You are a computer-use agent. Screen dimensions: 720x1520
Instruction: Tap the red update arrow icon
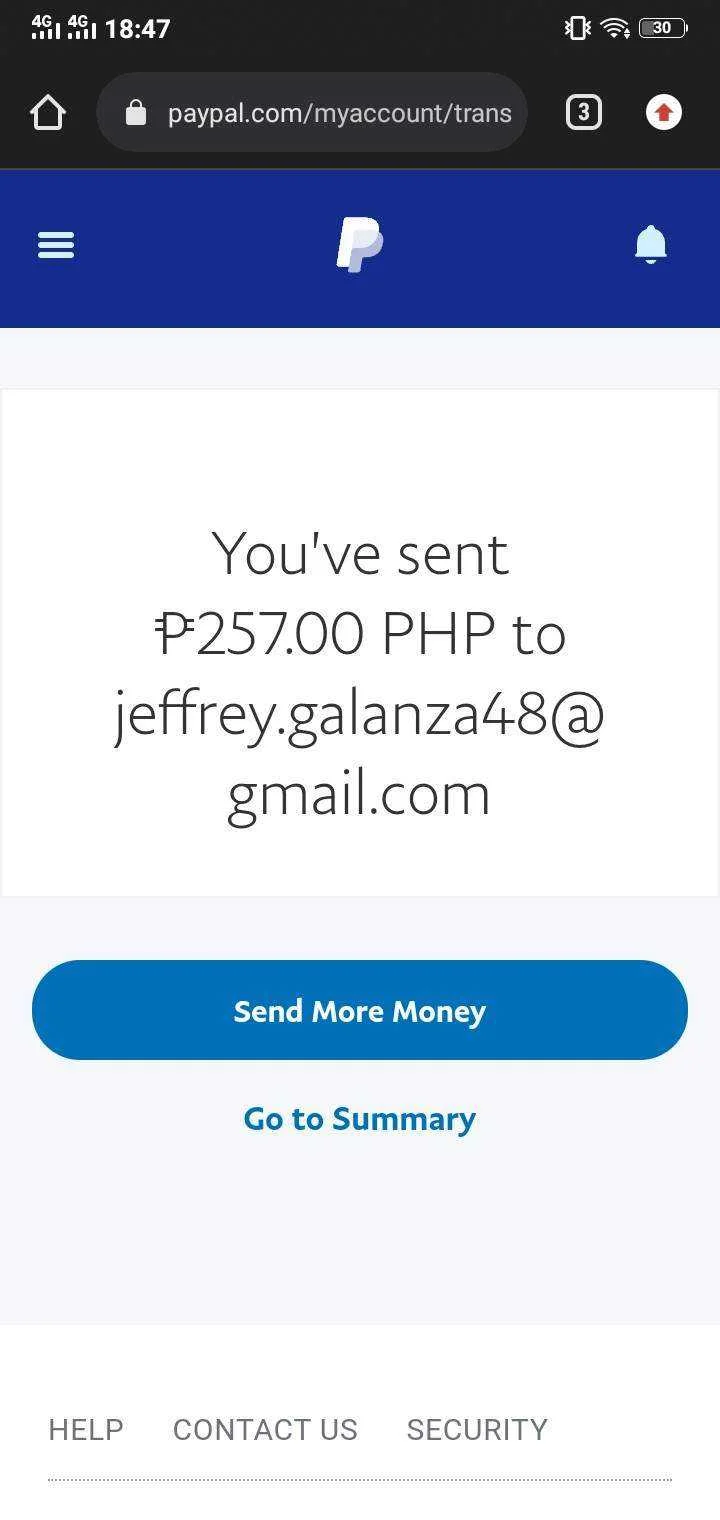(664, 112)
